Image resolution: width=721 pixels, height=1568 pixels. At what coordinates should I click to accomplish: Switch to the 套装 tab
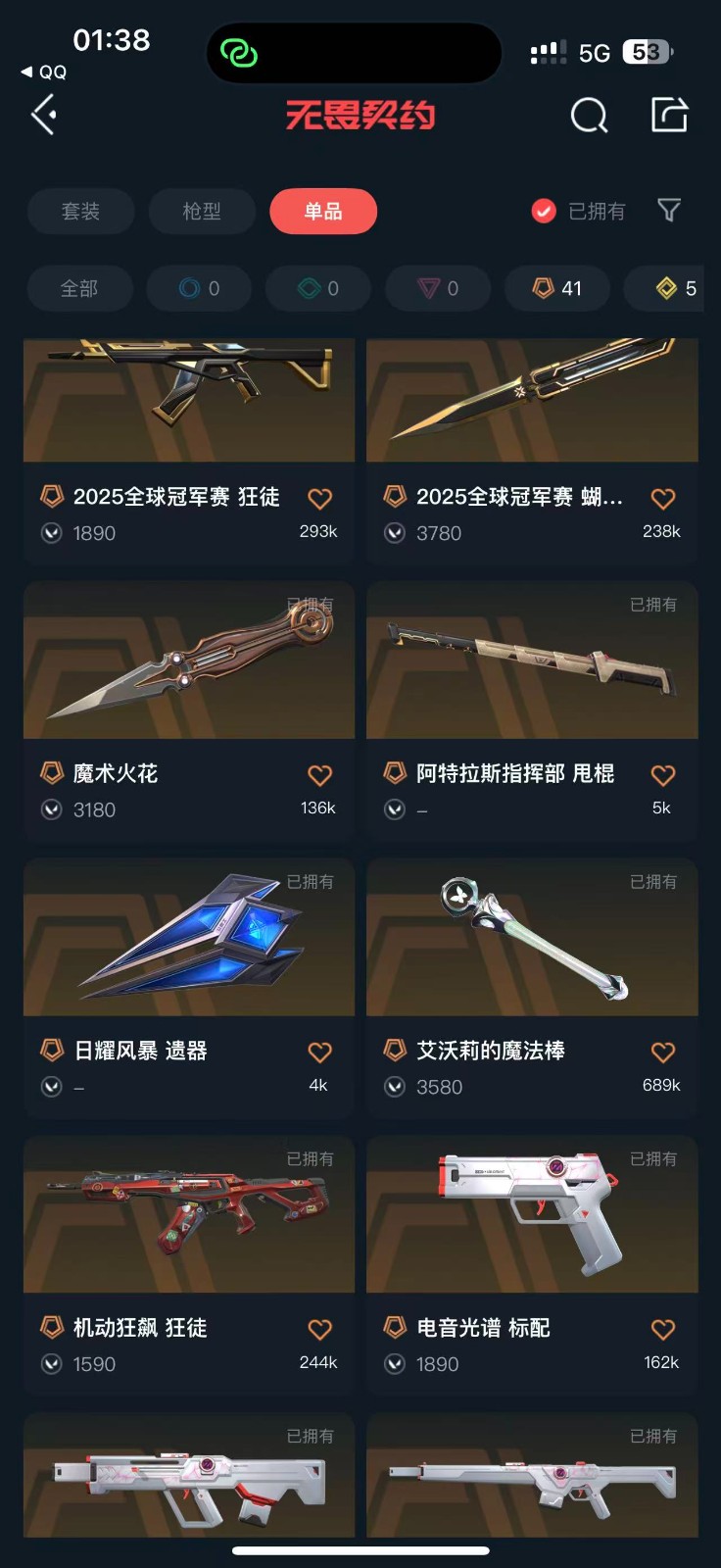pyautogui.click(x=80, y=211)
